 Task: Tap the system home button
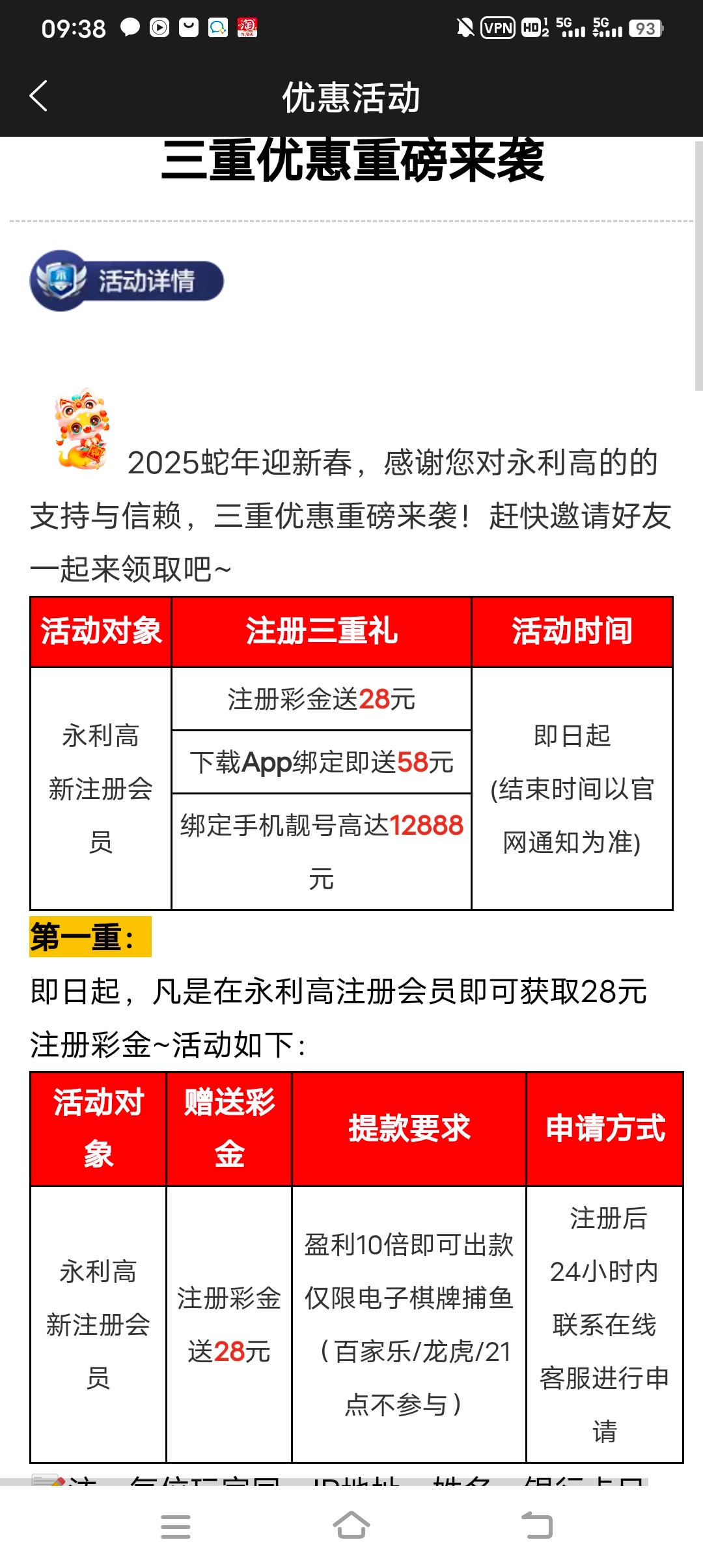(x=351, y=1525)
